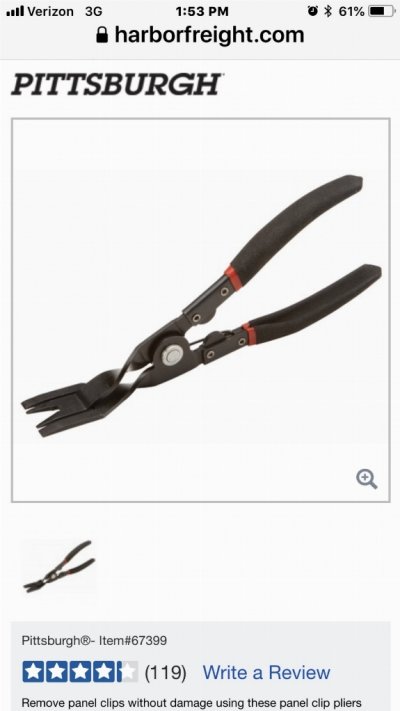
Task: Zoom in with the magnifier icon
Action: click(x=366, y=479)
